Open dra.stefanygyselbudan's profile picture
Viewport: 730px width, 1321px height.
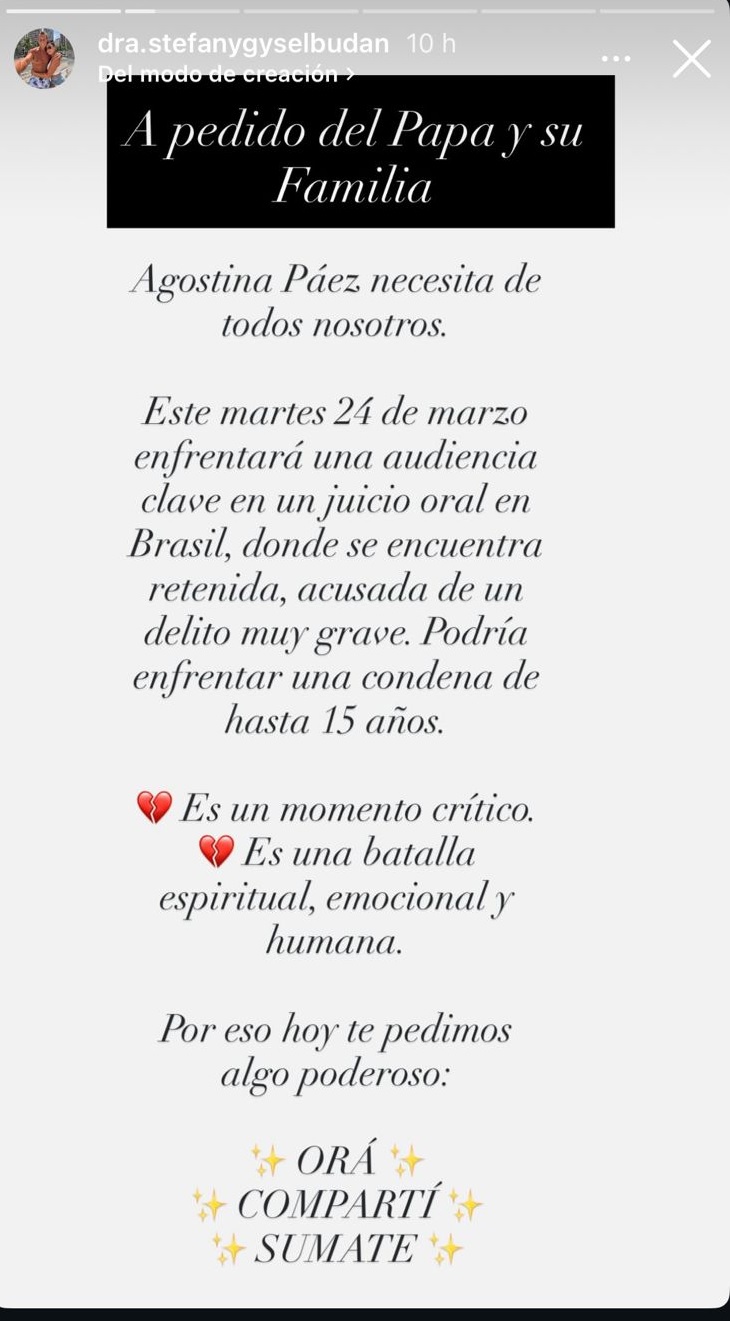point(44,58)
